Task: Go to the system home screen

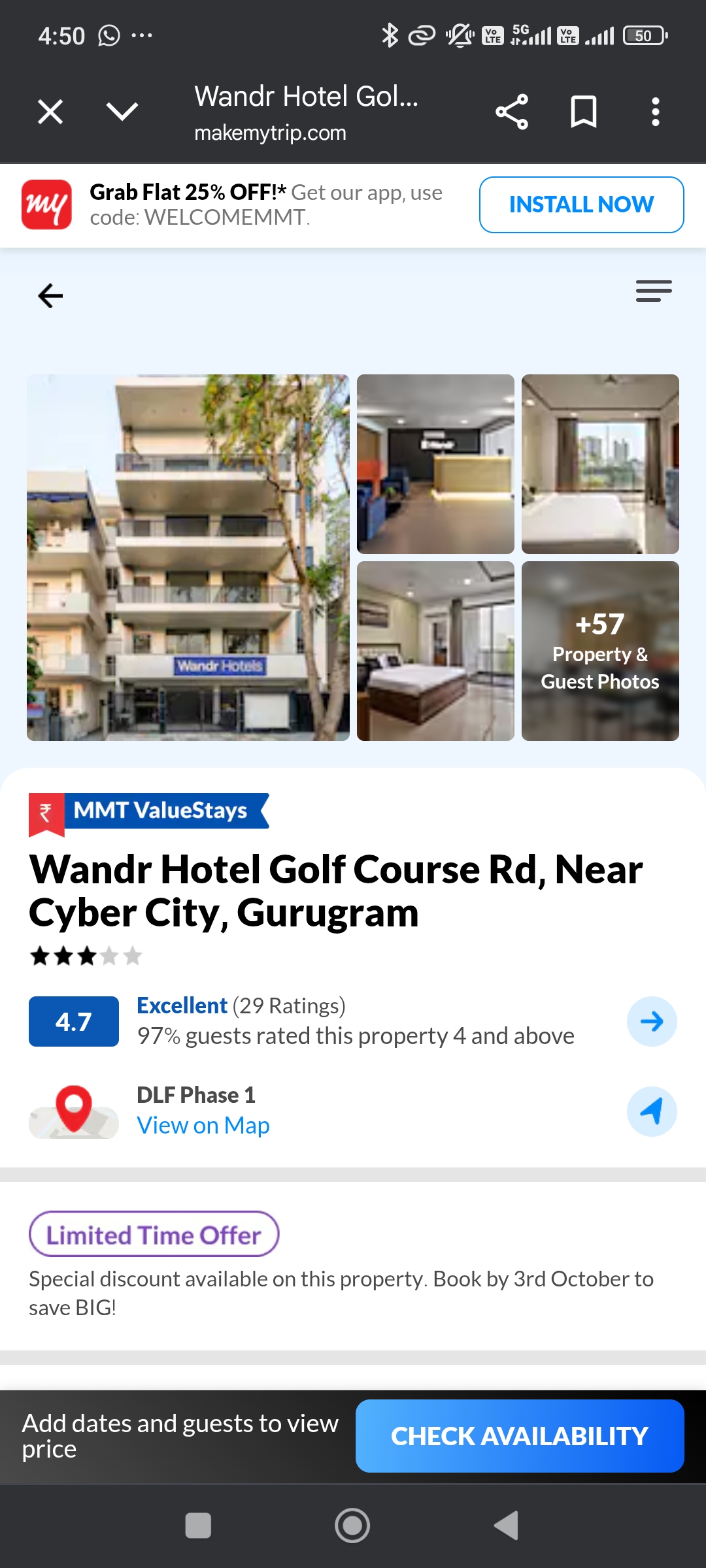Action: coord(352,1526)
